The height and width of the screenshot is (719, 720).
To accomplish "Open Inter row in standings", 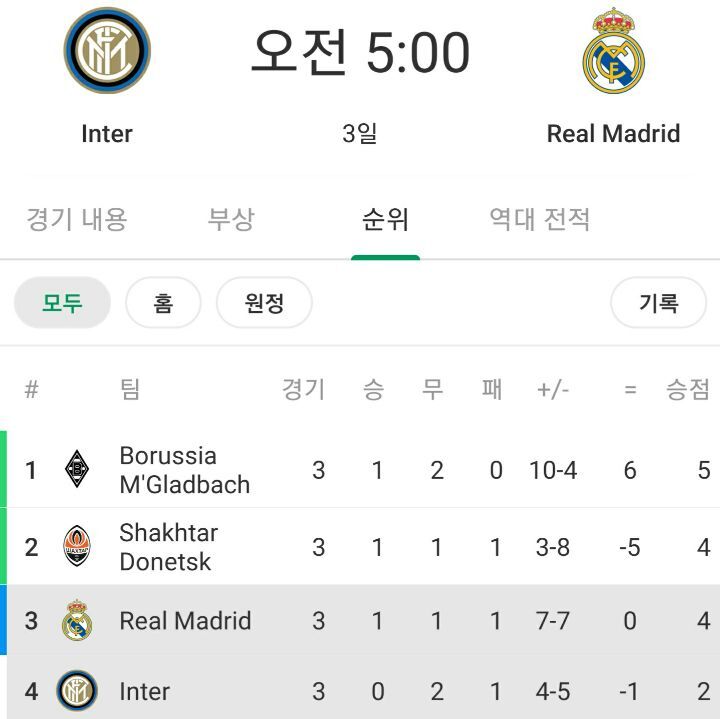I will point(144,691).
